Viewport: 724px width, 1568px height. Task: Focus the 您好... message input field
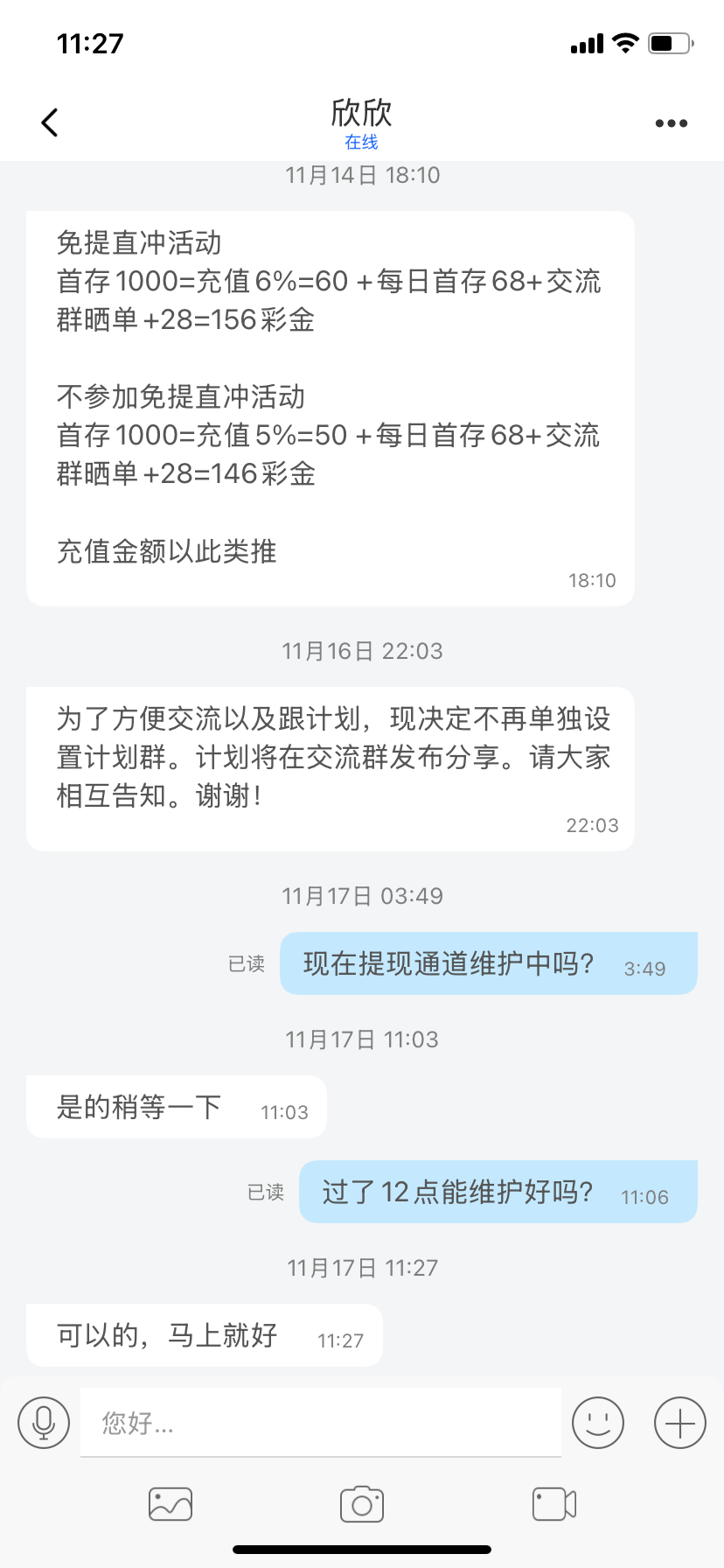[320, 1423]
